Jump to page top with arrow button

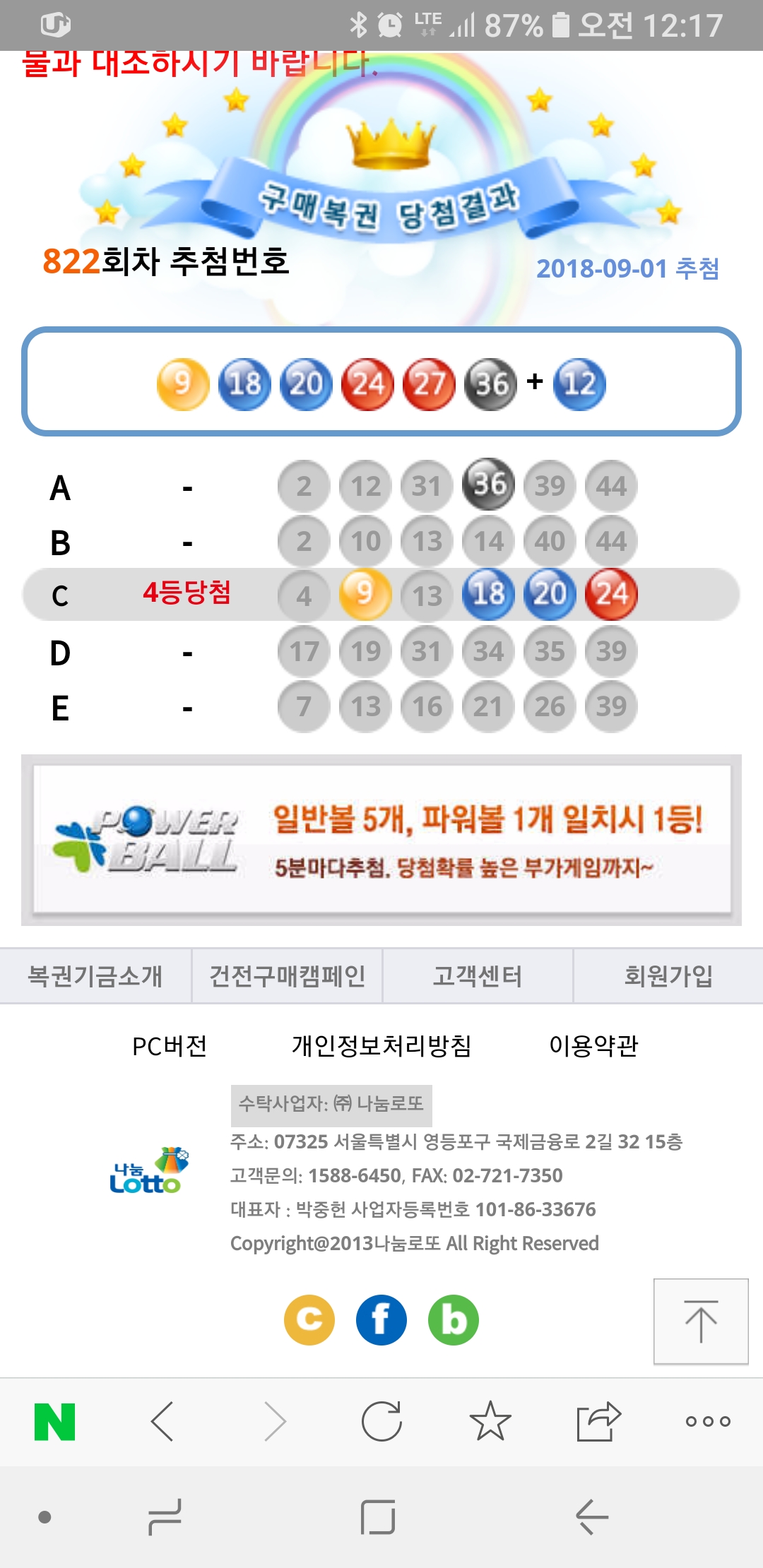click(x=701, y=1321)
